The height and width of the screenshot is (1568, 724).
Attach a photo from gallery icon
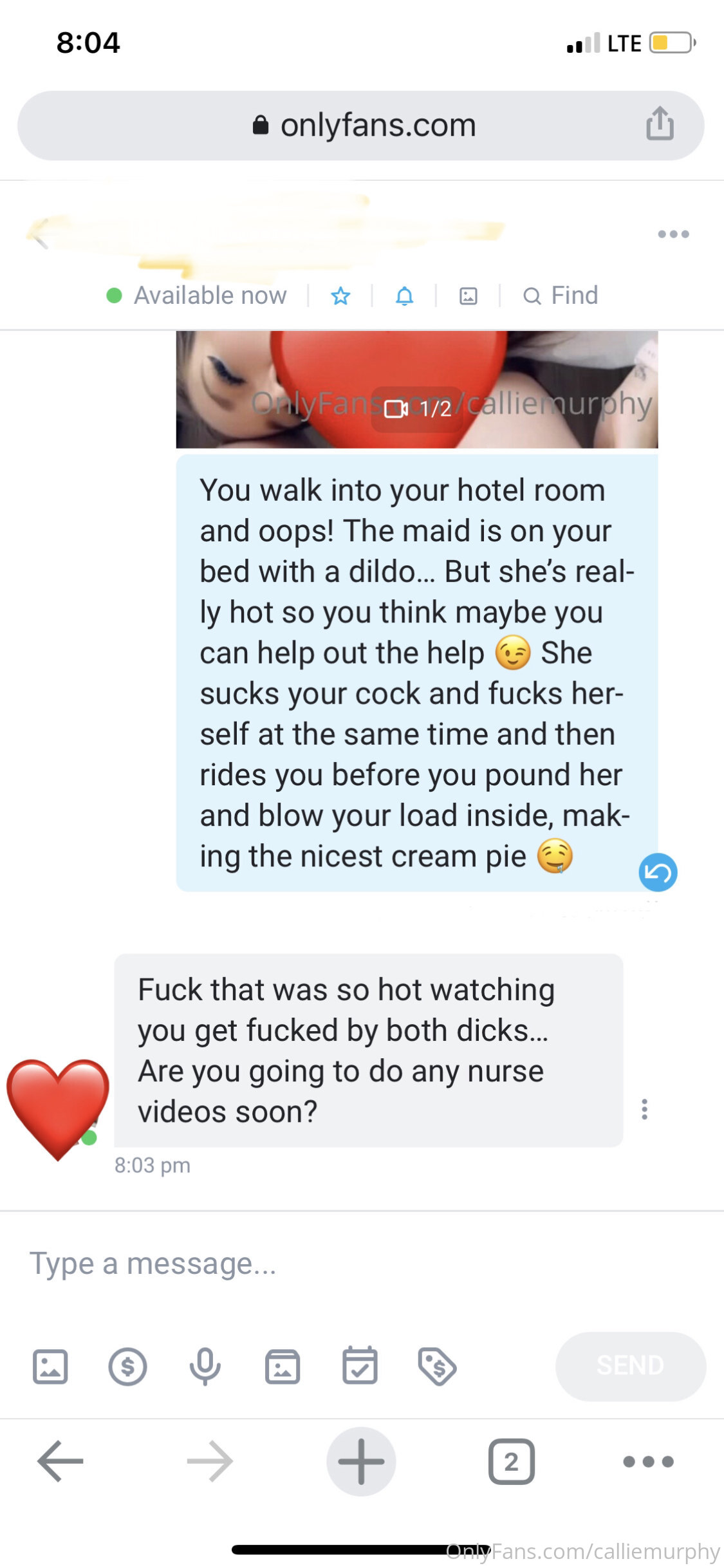coord(50,1366)
